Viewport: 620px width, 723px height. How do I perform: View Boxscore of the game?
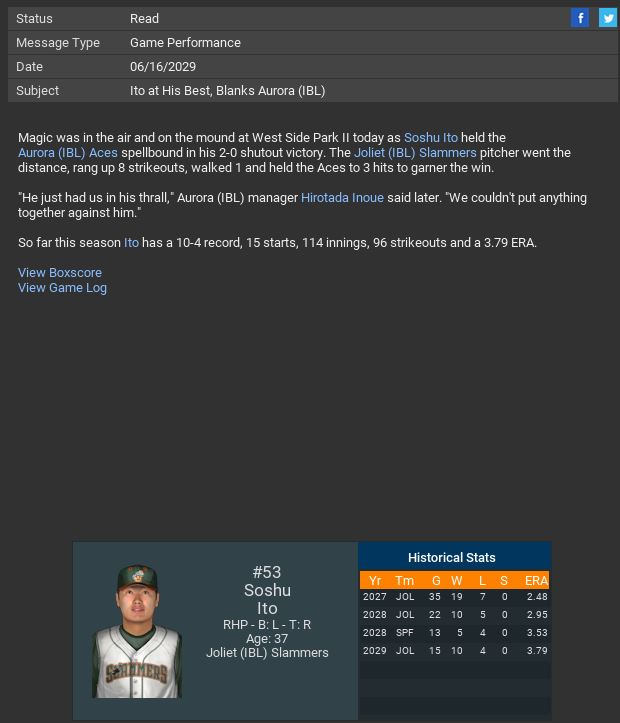60,273
